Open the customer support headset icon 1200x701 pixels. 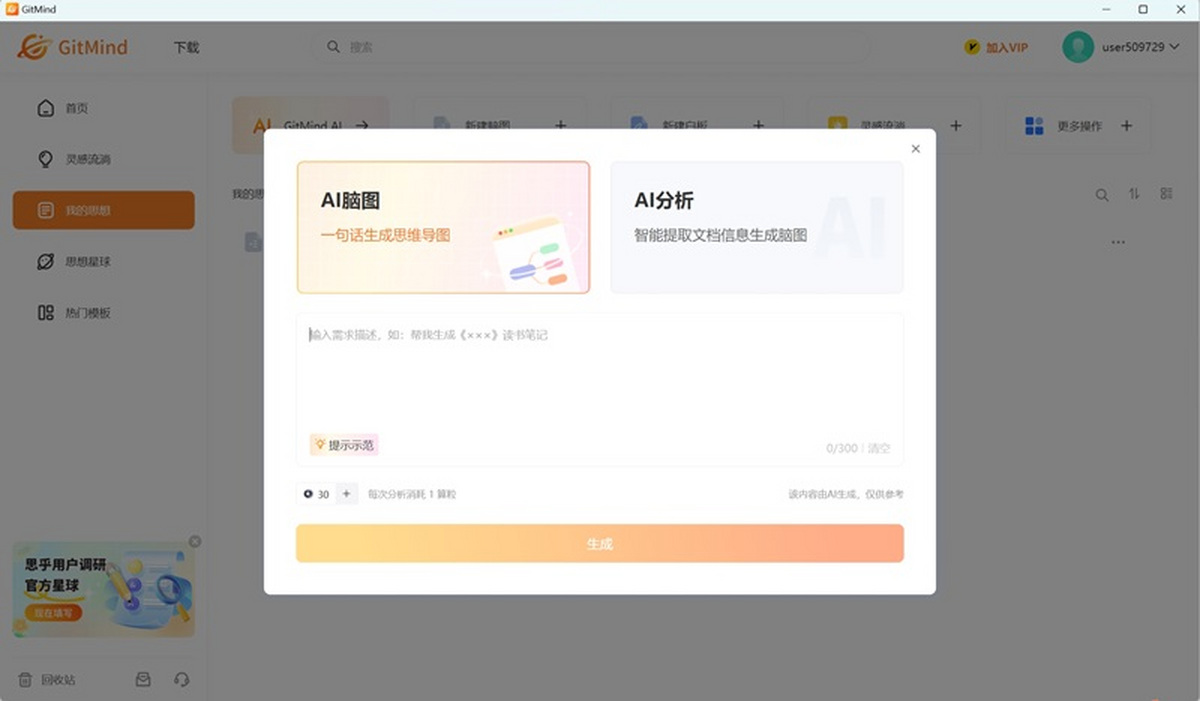[x=182, y=680]
